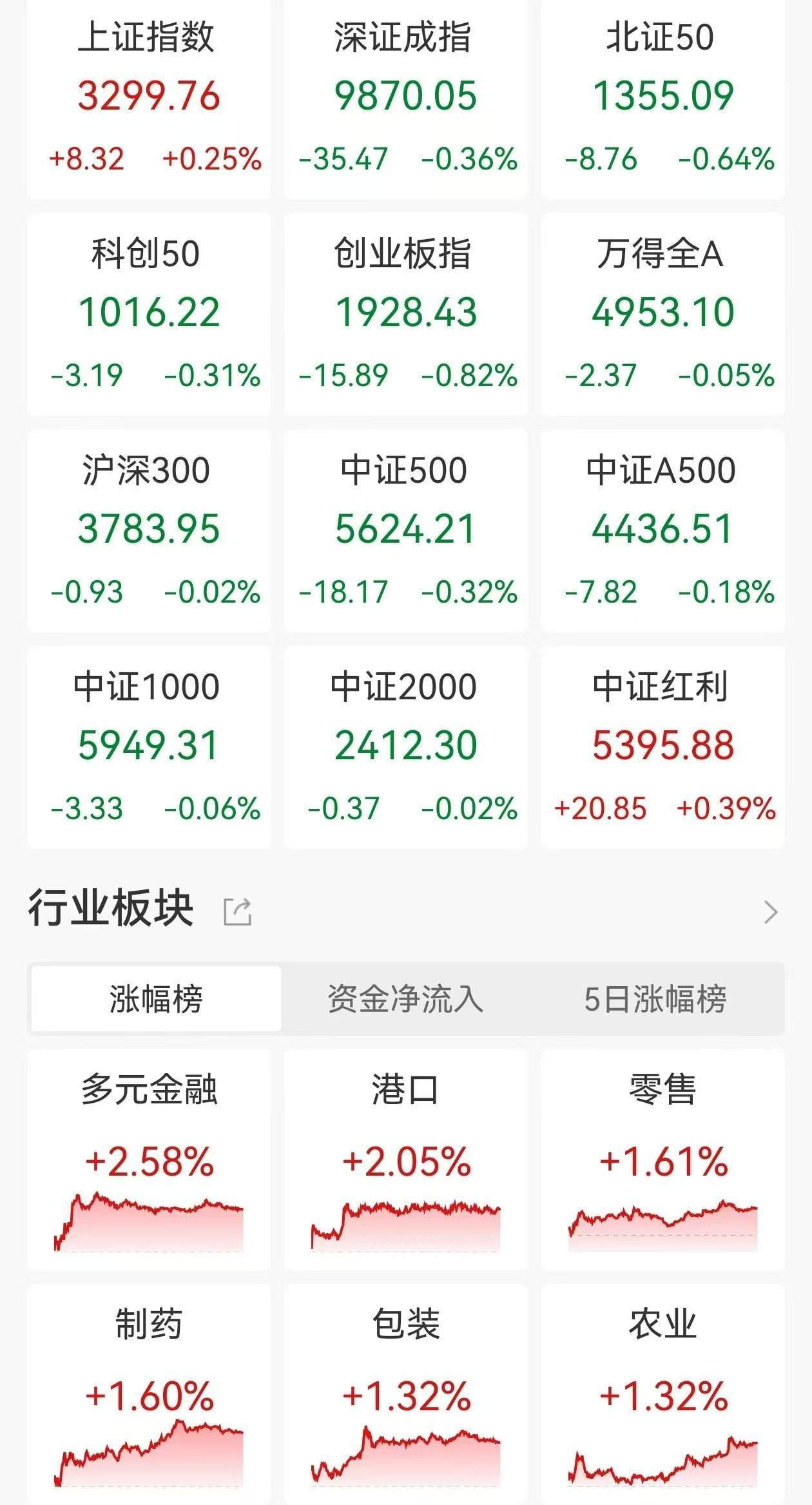Select the 5日涨幅榜 tab
The height and width of the screenshot is (1505, 812).
tap(655, 999)
